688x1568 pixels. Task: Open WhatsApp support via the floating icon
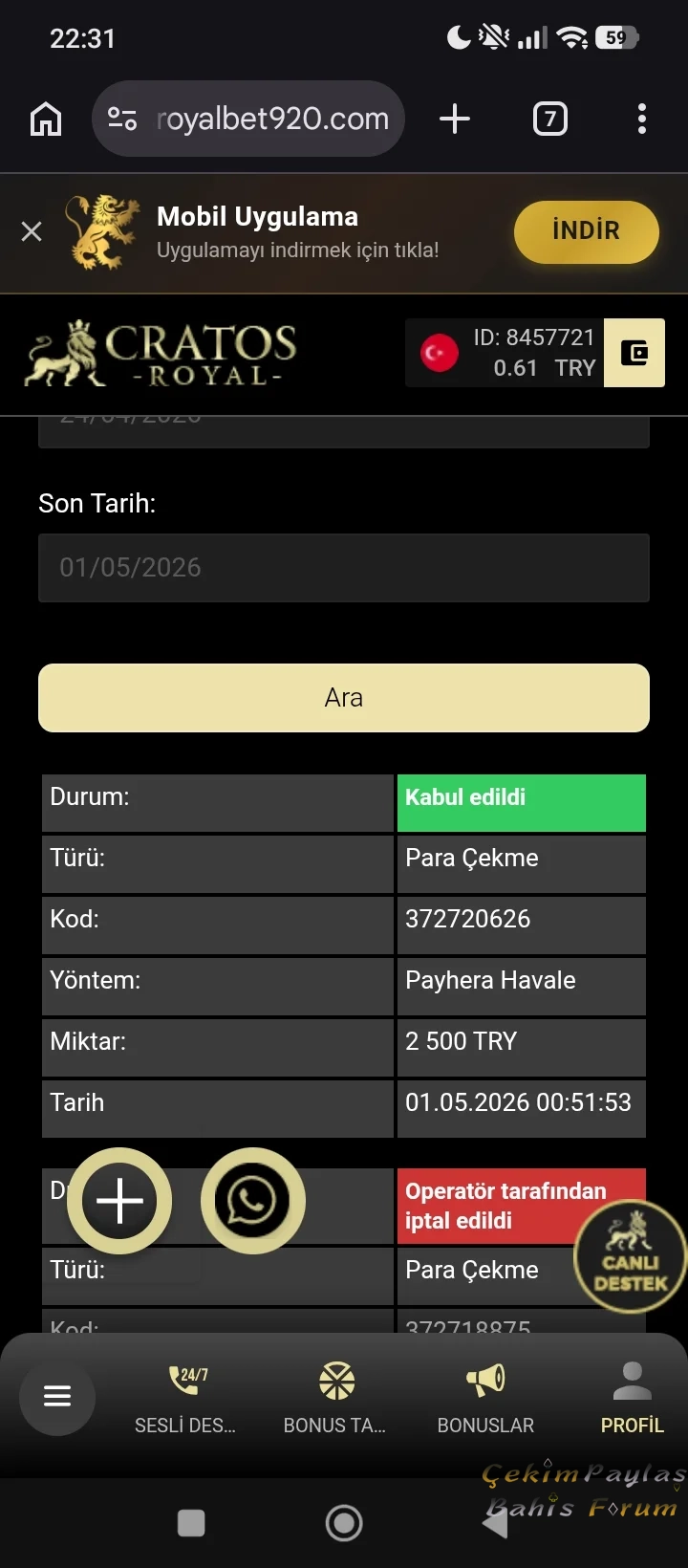(252, 1201)
